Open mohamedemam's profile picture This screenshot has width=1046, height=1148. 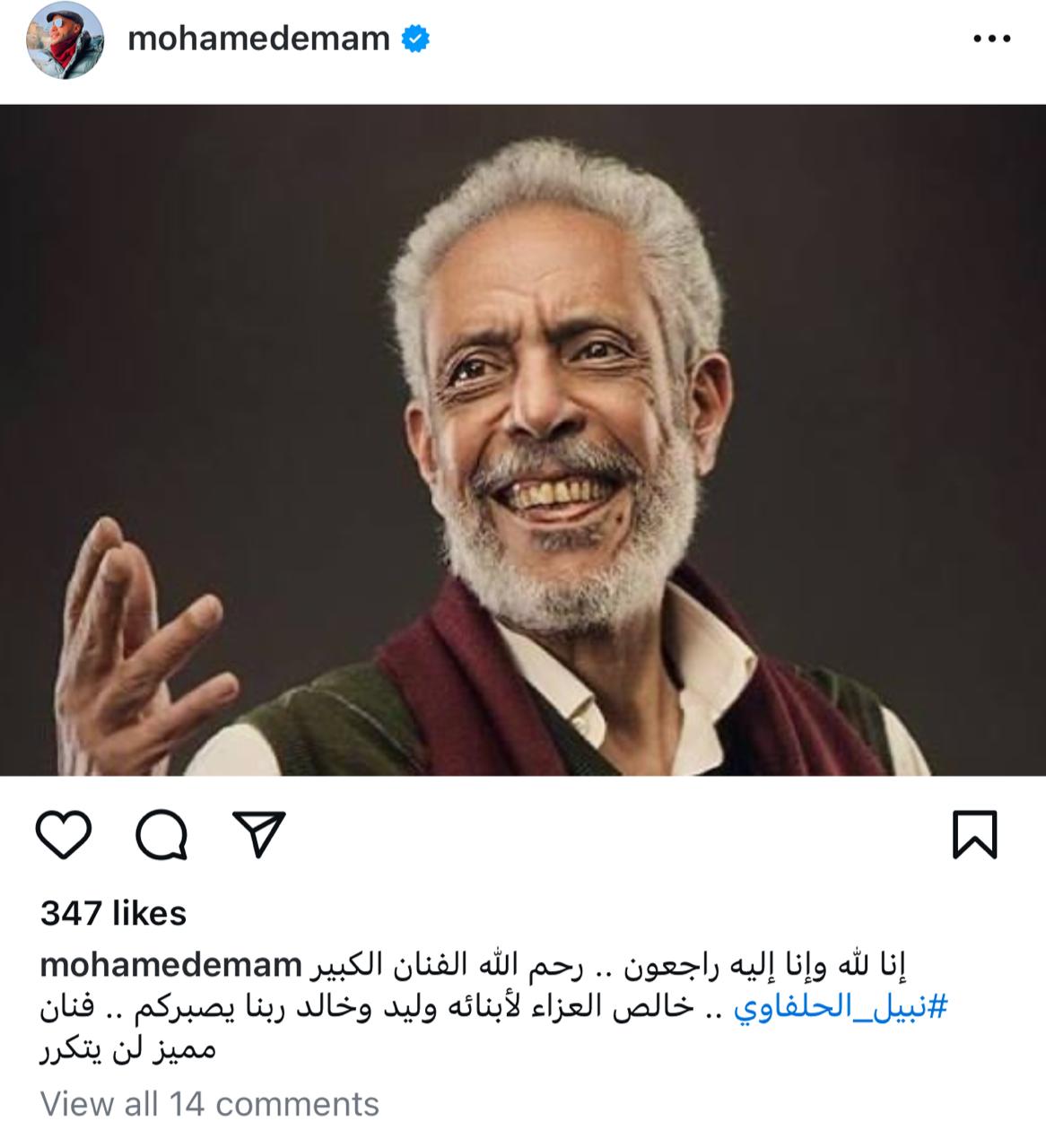65,39
